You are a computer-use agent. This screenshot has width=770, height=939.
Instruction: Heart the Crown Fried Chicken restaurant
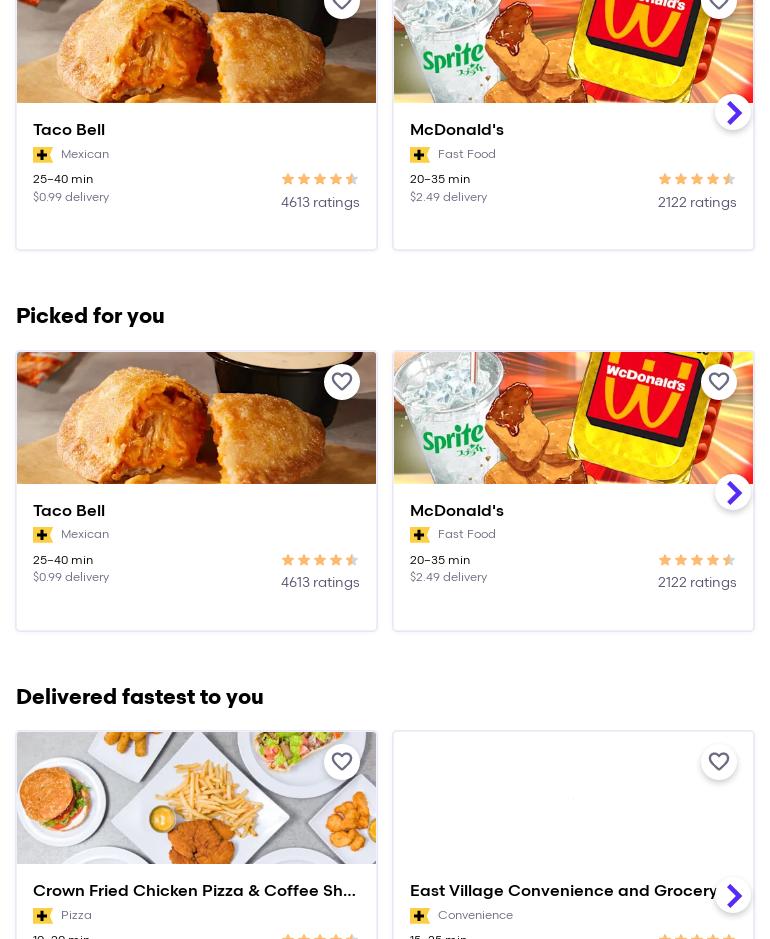342,762
